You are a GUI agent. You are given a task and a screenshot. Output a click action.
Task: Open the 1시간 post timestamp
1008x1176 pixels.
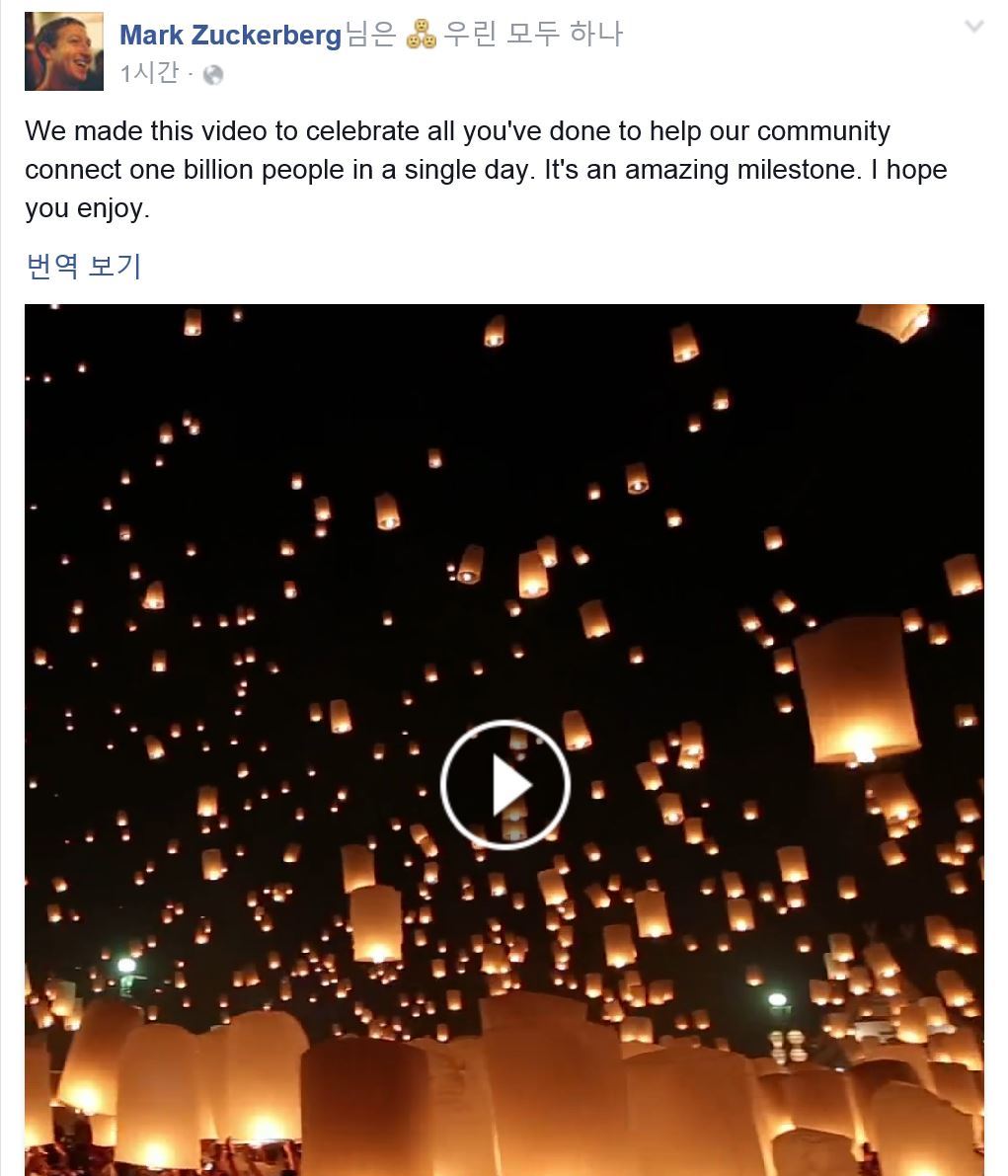click(x=150, y=74)
